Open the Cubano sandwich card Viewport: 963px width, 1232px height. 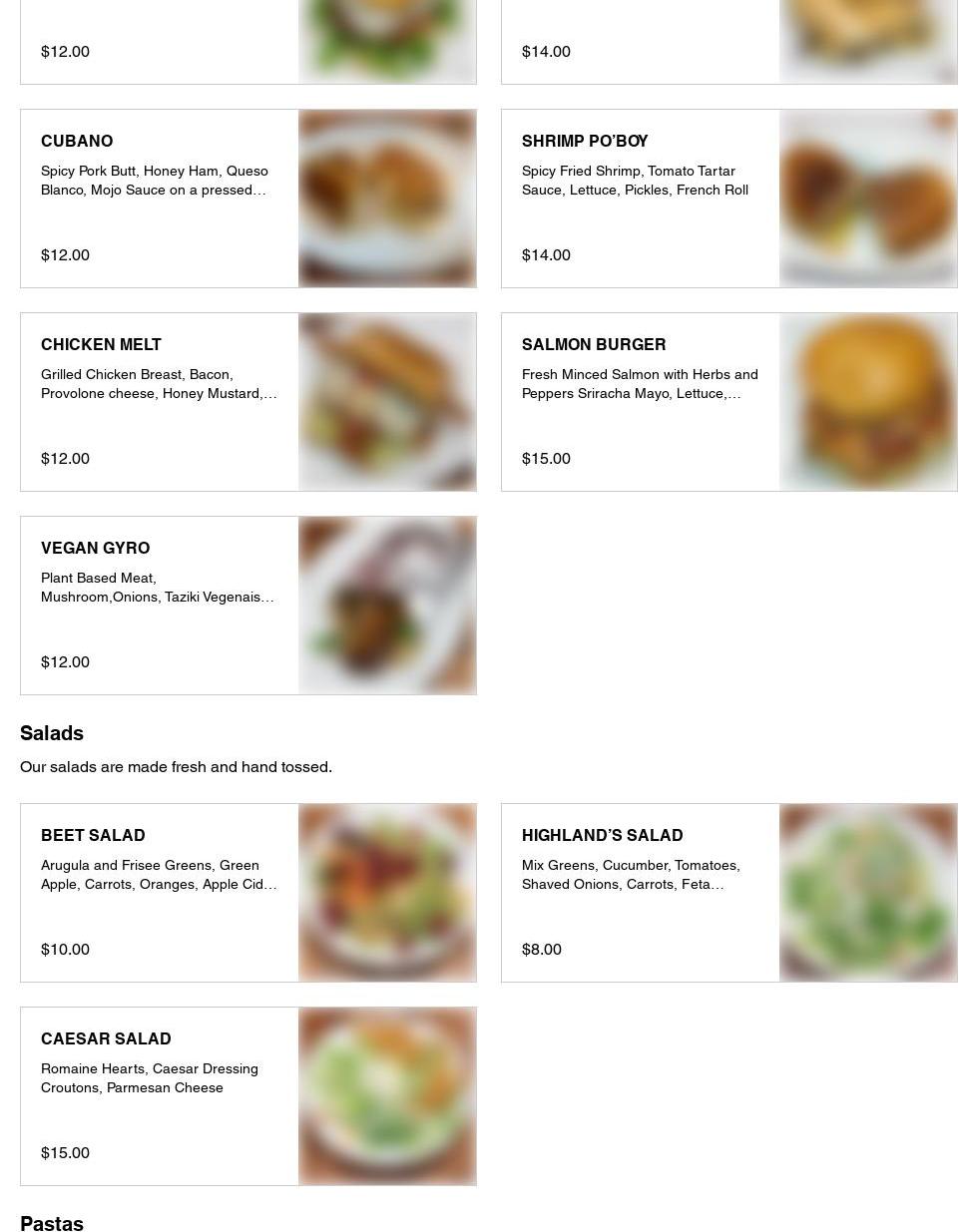[x=247, y=199]
